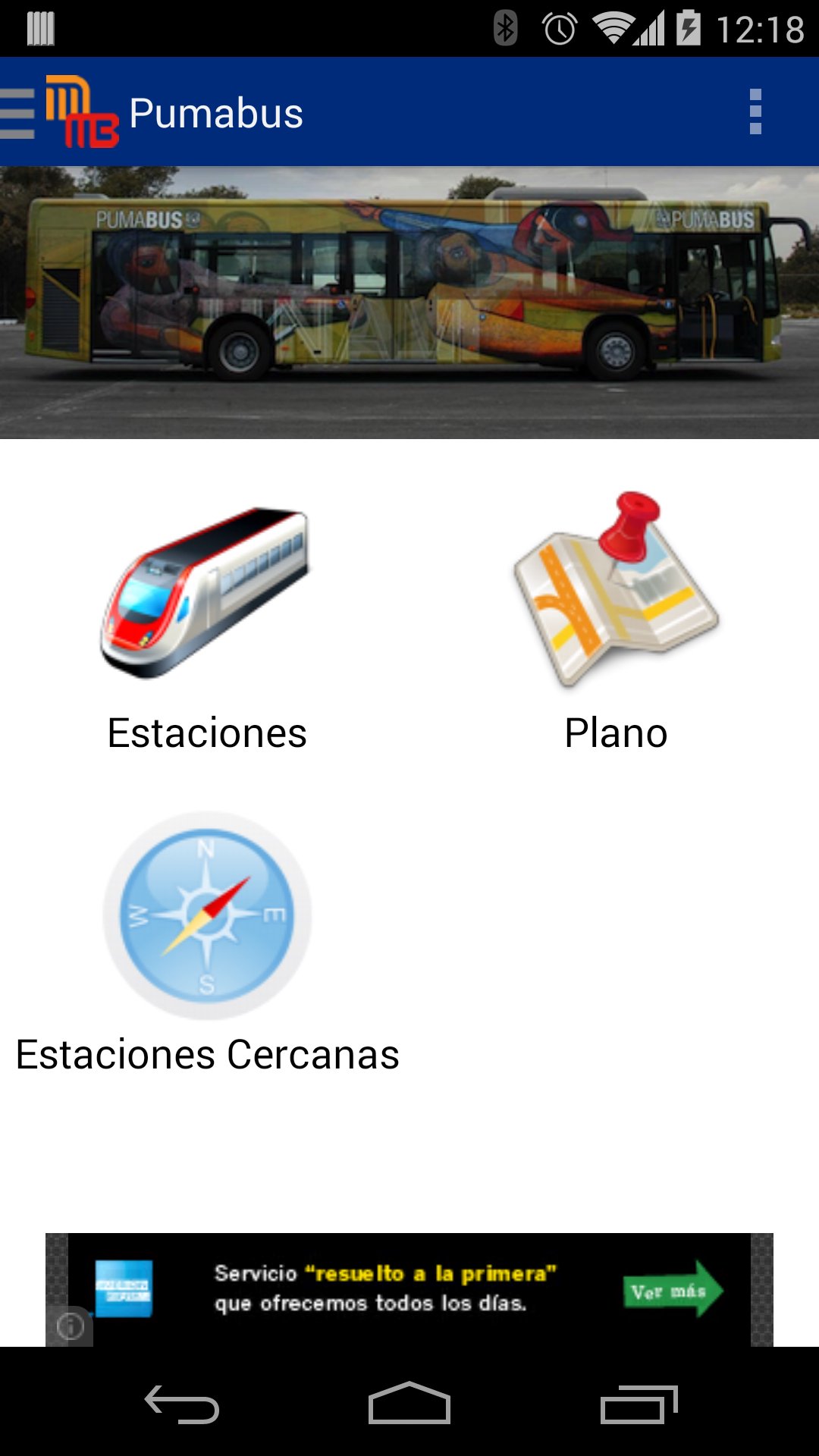Go to the home screen
This screenshot has height=1456, width=819.
(x=409, y=1403)
